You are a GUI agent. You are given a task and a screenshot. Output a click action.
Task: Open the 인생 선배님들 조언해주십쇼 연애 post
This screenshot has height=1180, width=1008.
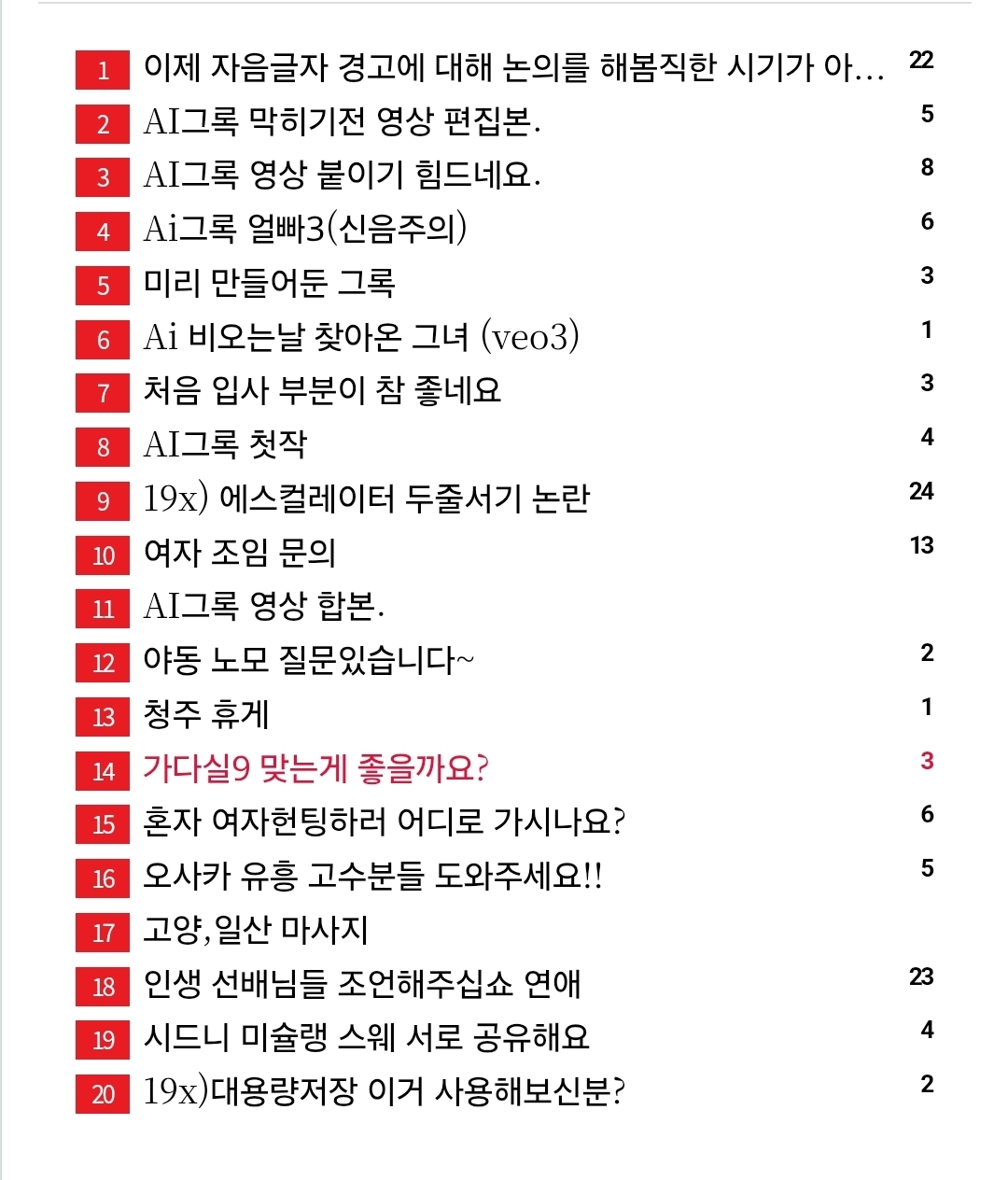[362, 984]
